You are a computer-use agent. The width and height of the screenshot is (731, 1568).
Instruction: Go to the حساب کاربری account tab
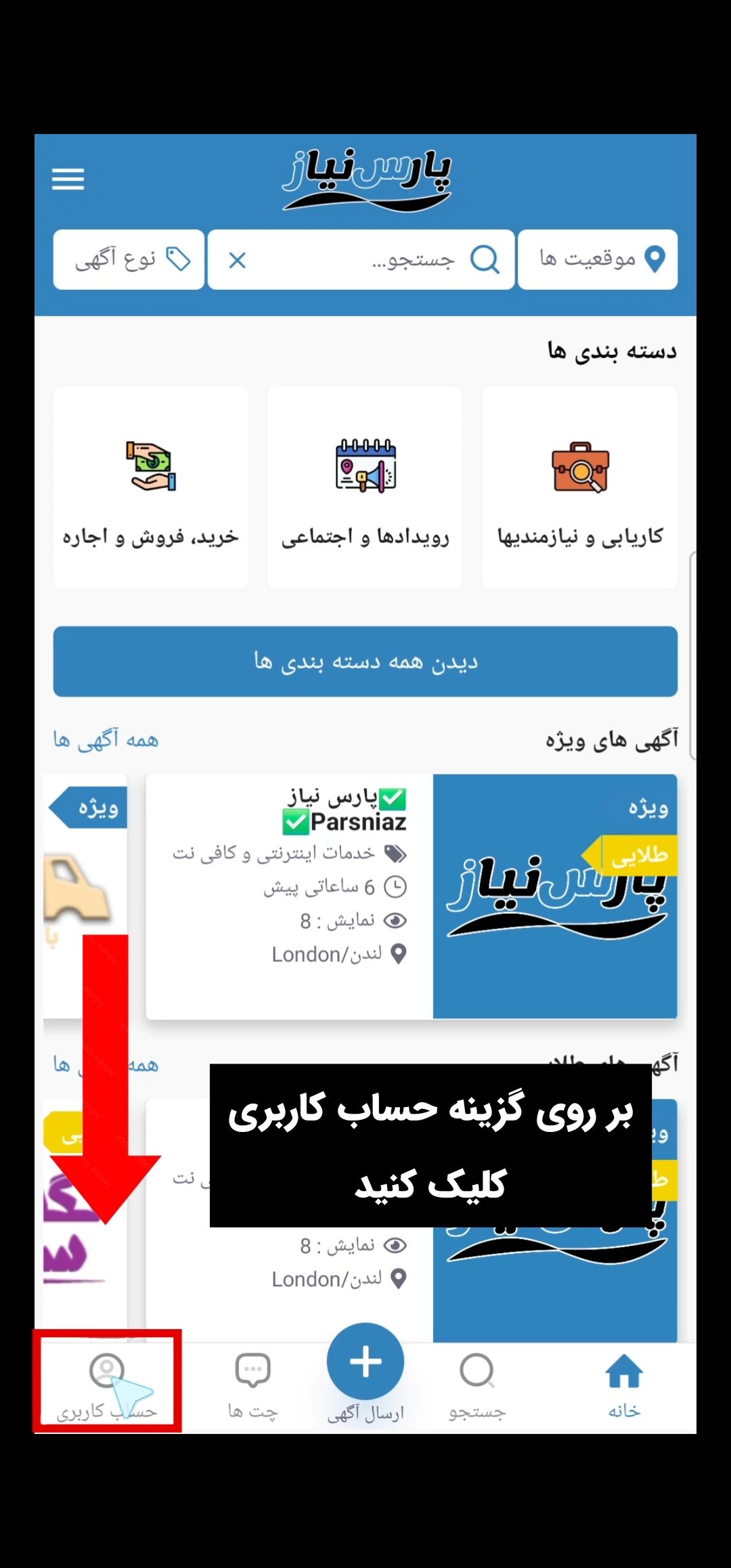click(x=107, y=1385)
